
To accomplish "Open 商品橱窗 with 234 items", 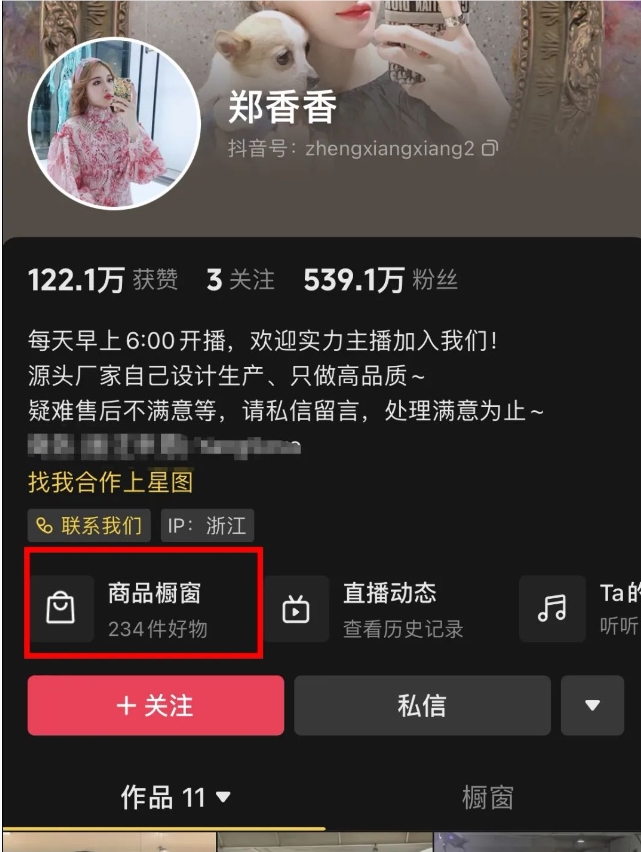I will point(144,608).
